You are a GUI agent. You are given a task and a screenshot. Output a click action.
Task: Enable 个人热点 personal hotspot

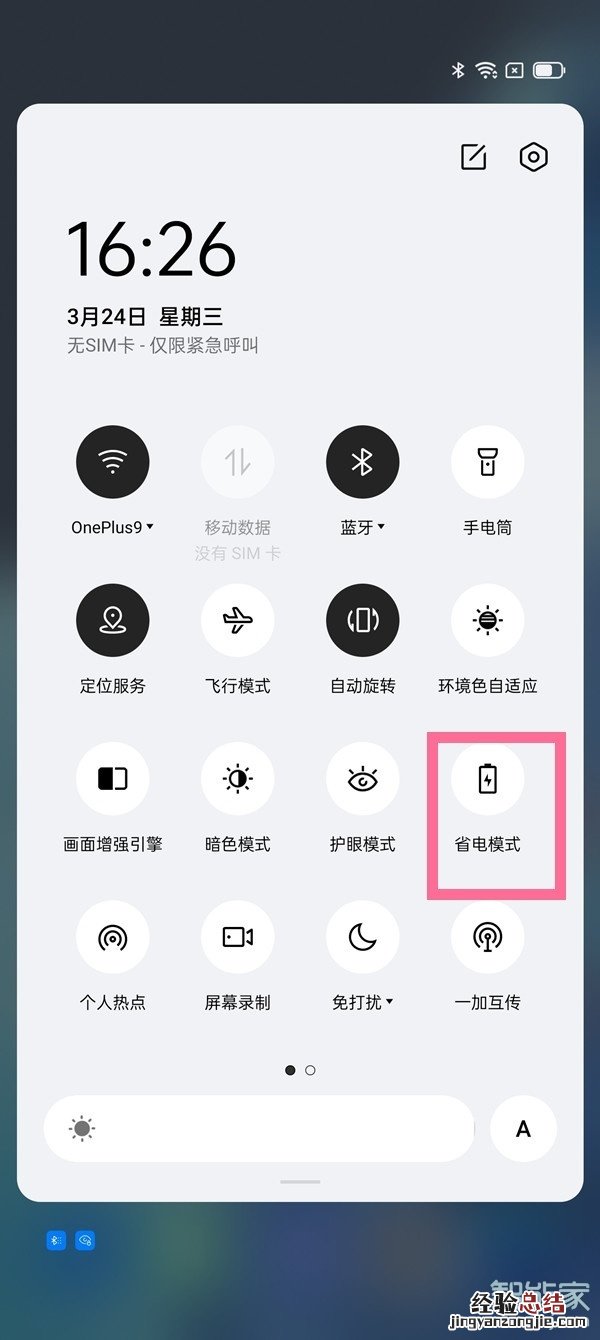113,937
